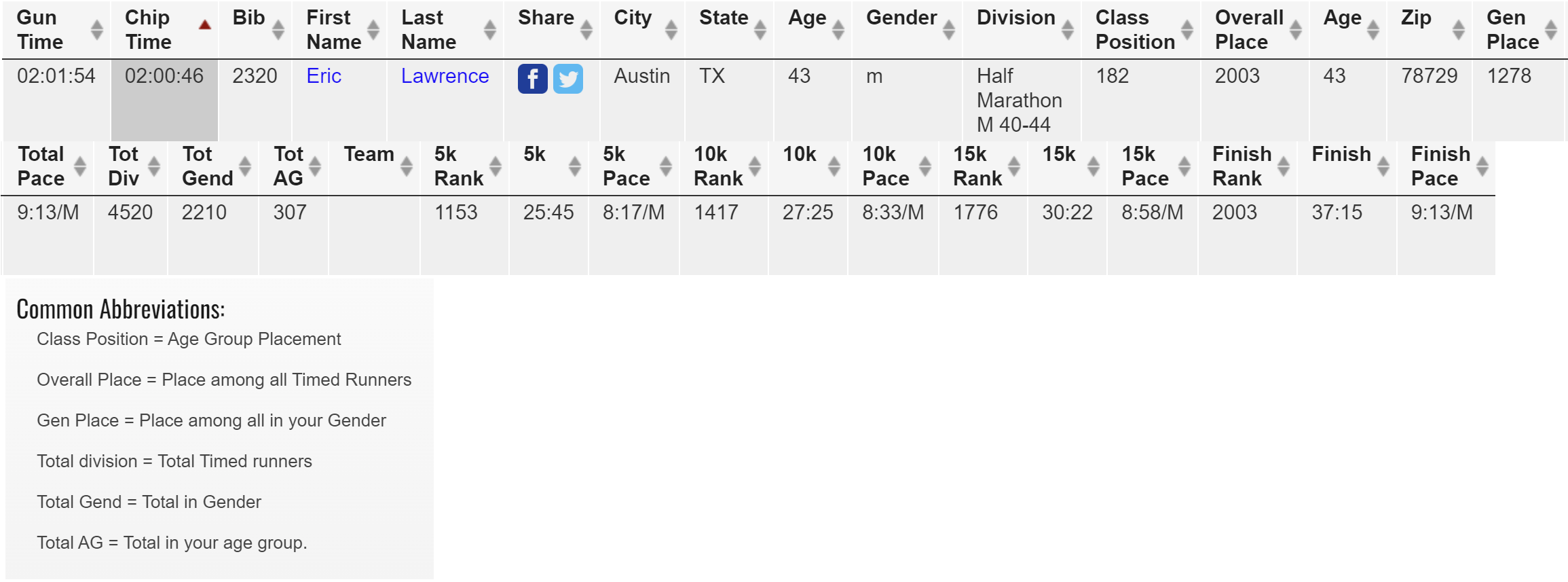
Task: Sort by Total Pace column
Action: pyautogui.click(x=48, y=166)
